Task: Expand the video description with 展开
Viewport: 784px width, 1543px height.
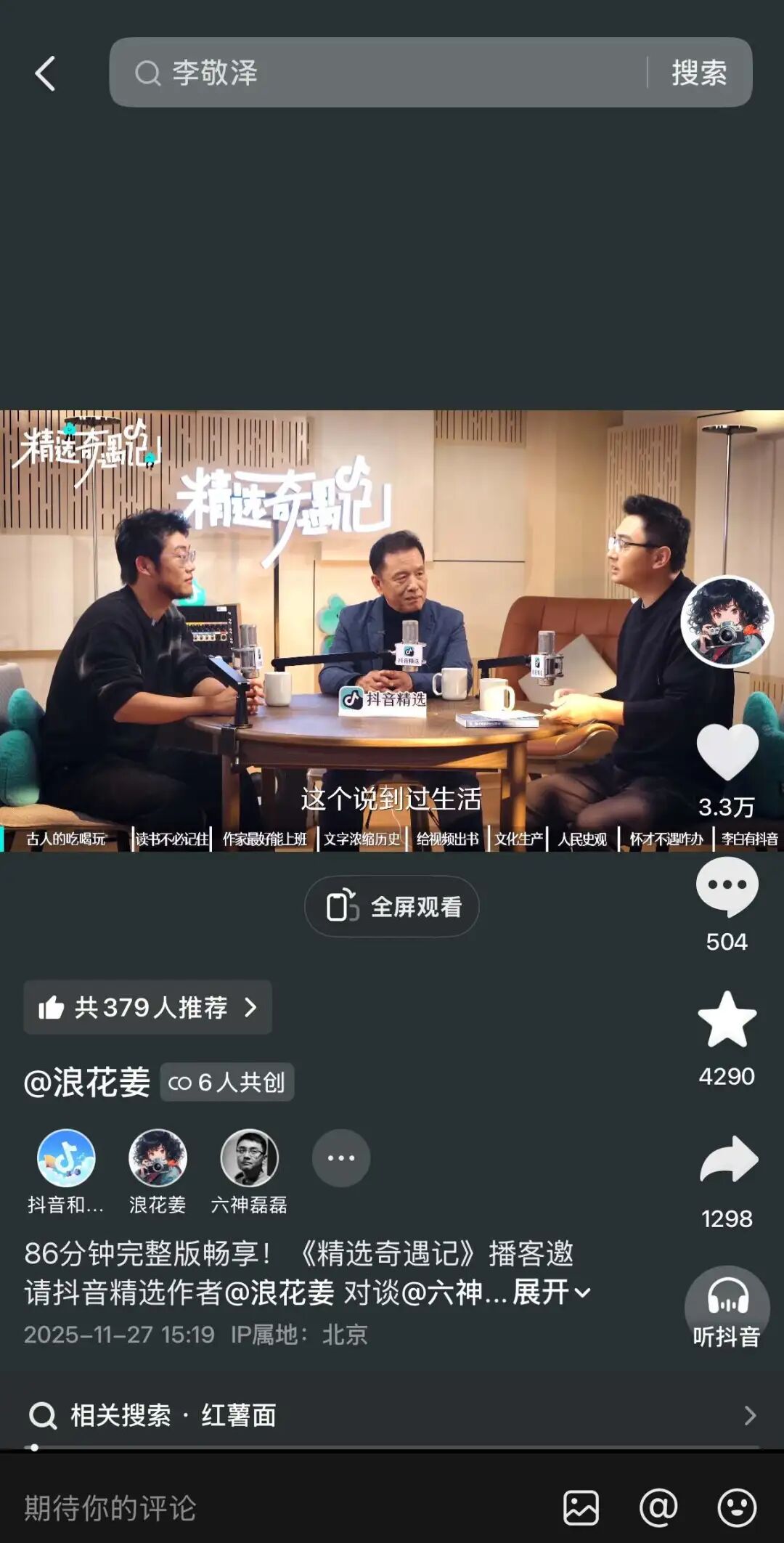Action: coord(550,1292)
